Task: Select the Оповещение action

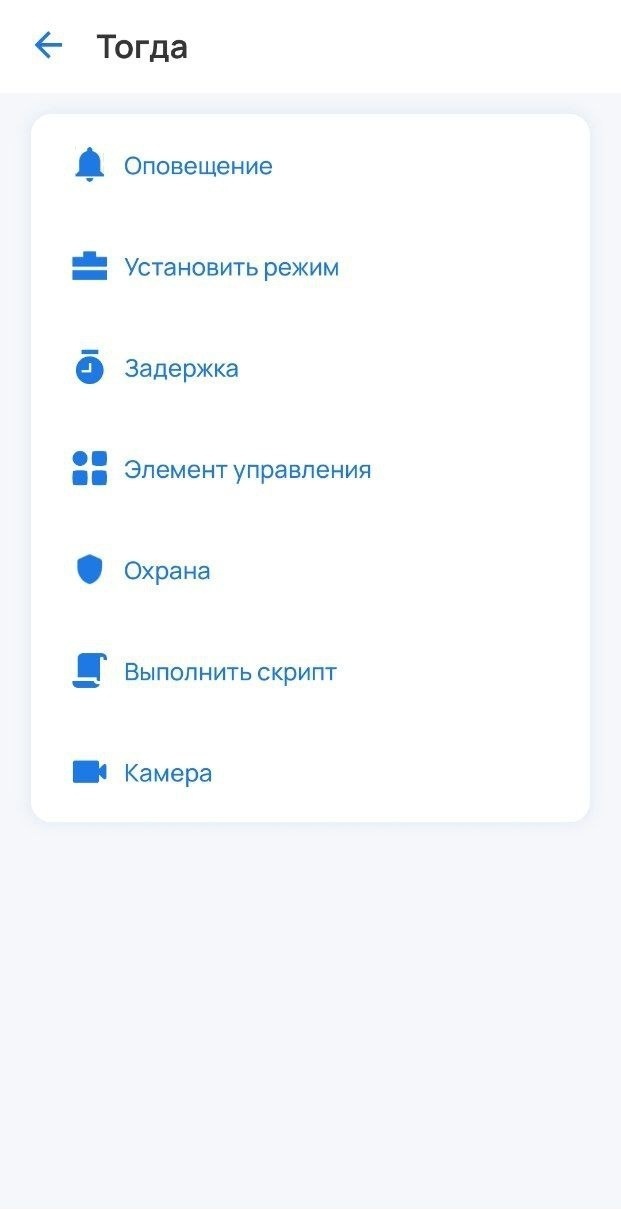Action: (198, 166)
